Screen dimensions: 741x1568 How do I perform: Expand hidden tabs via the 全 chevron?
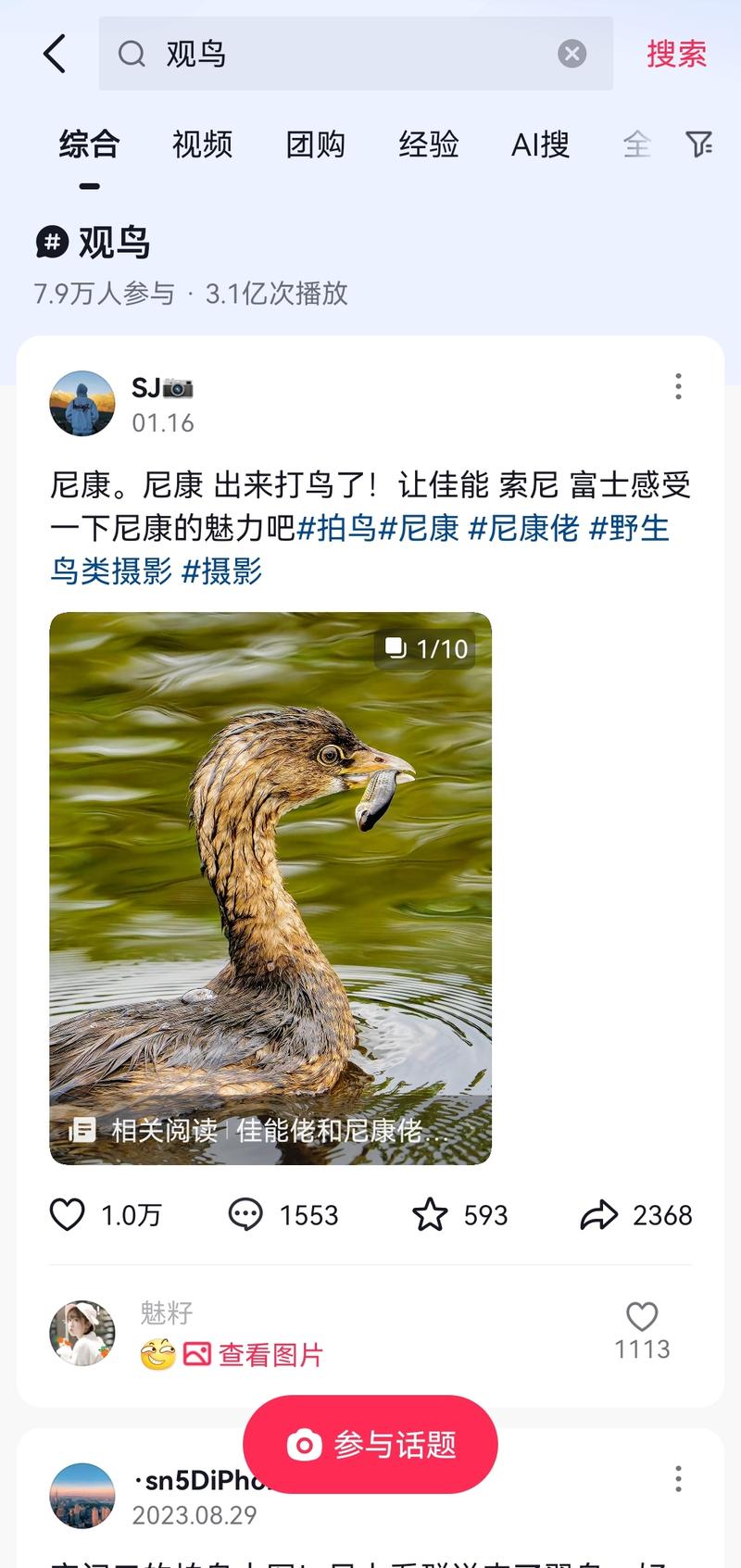coord(637,145)
